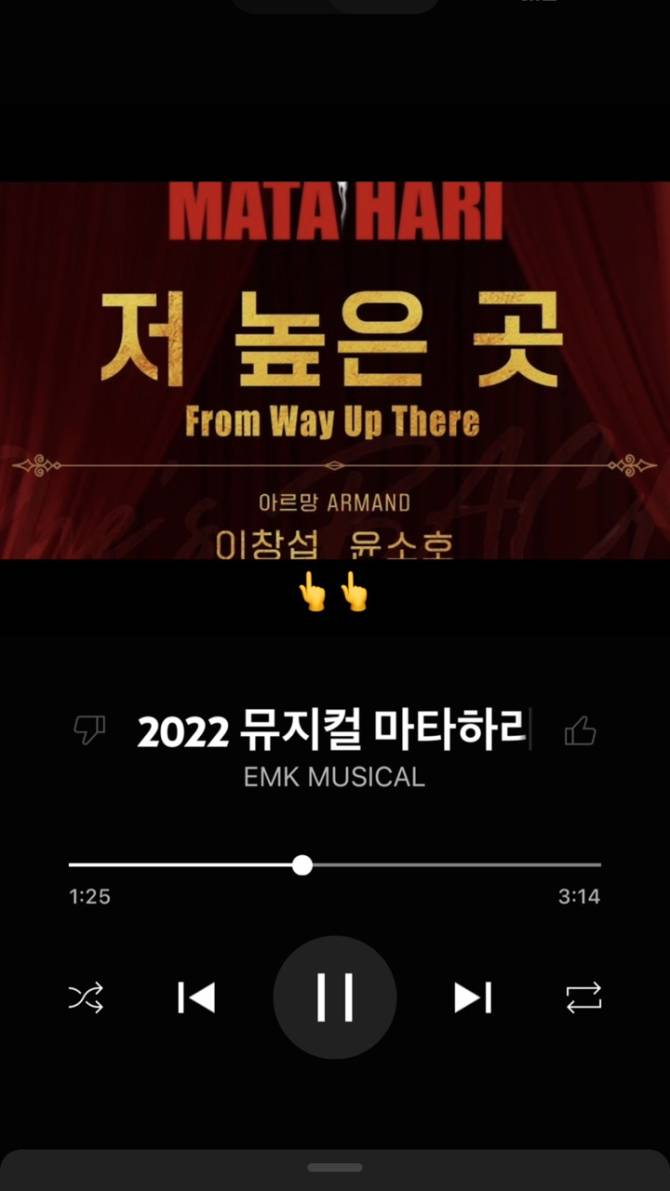The width and height of the screenshot is (670, 1191).
Task: Pause the playing song
Action: click(335, 997)
